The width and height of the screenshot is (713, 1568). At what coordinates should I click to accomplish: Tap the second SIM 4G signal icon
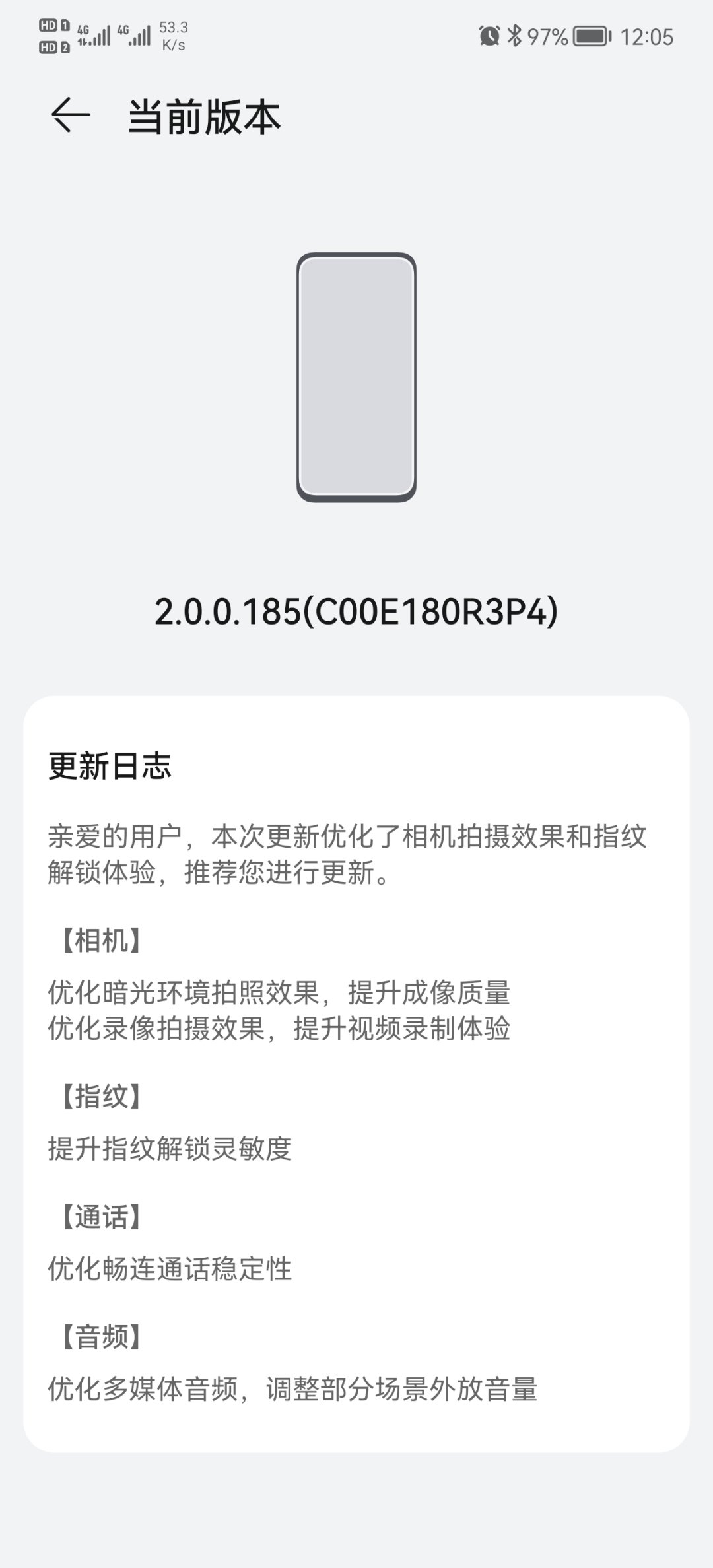point(135,36)
